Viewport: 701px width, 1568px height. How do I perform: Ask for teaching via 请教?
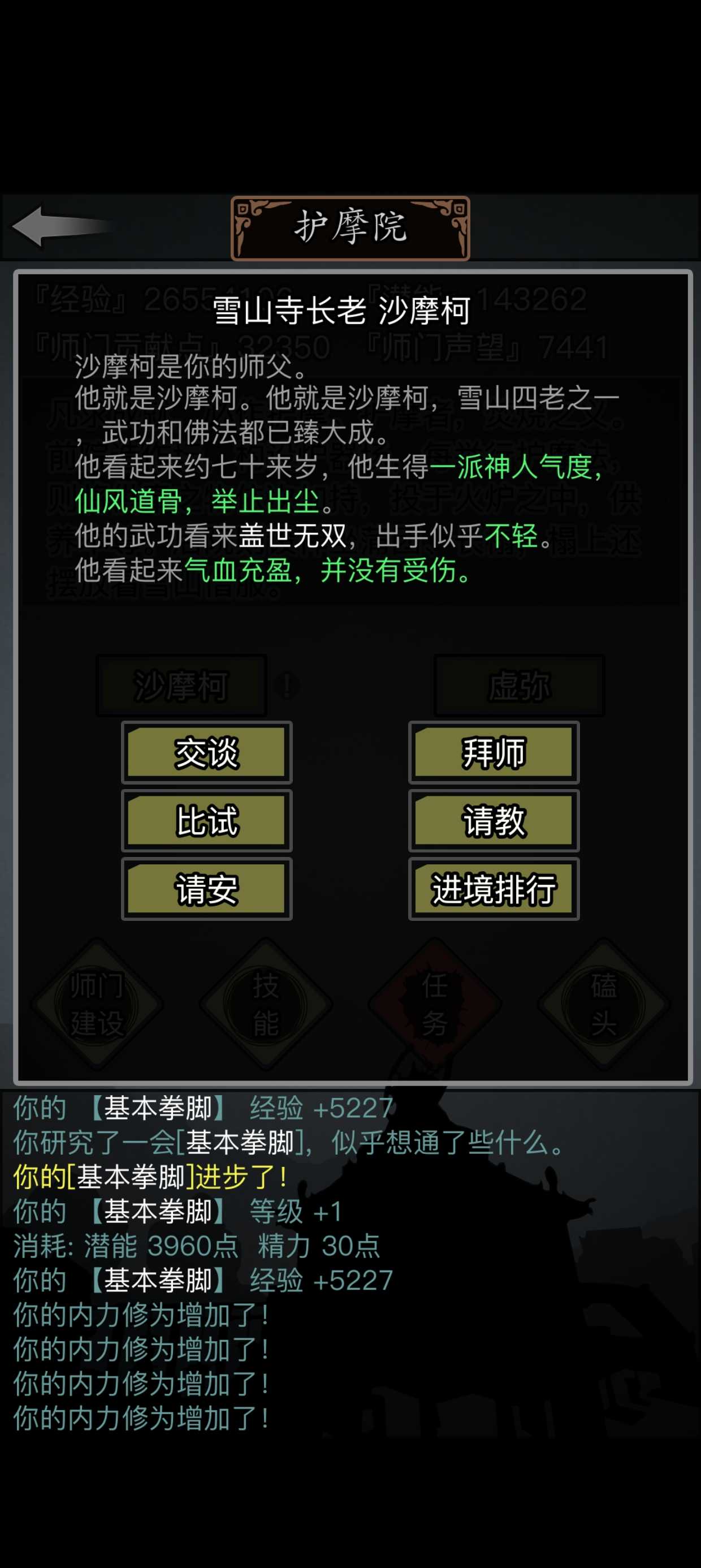coord(494,821)
